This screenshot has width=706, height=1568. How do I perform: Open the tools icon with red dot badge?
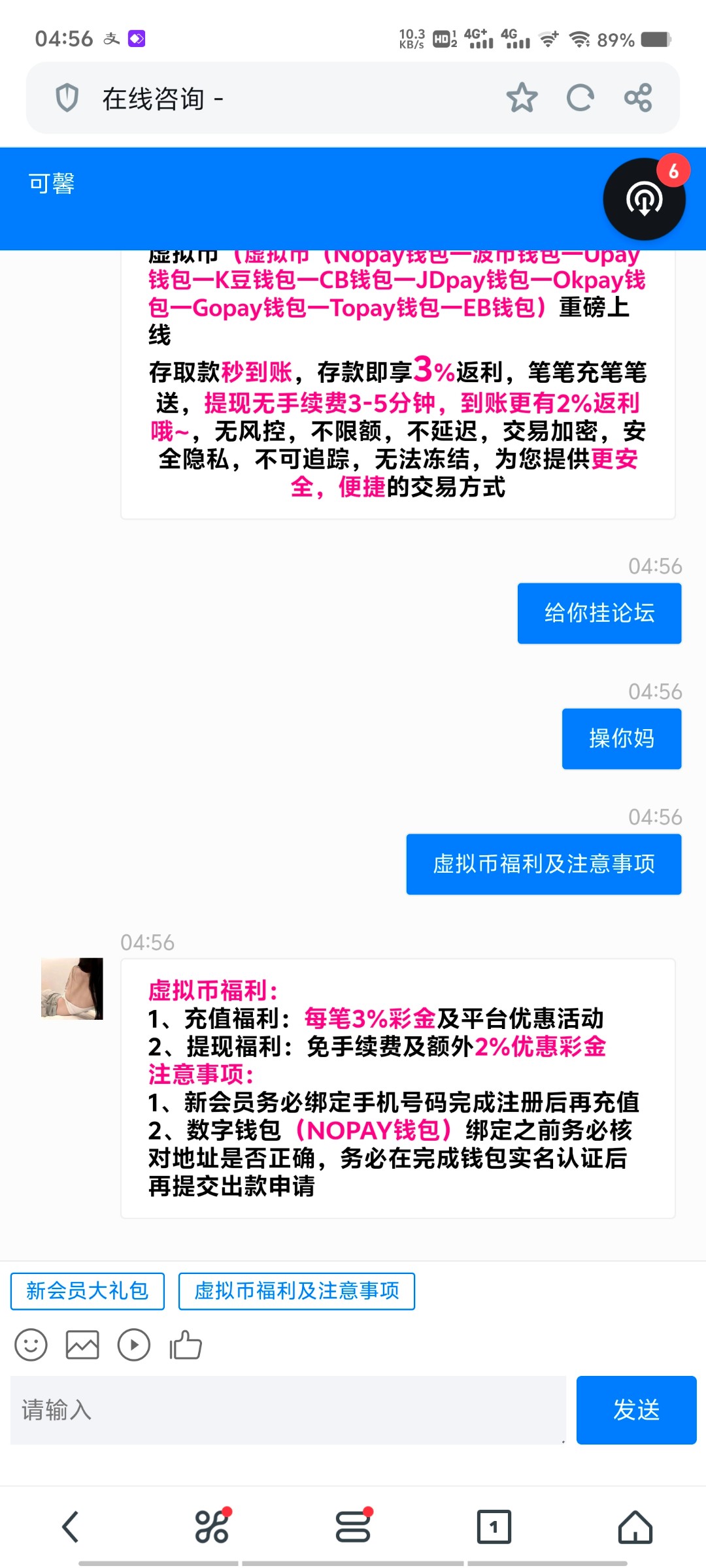[x=211, y=1527]
